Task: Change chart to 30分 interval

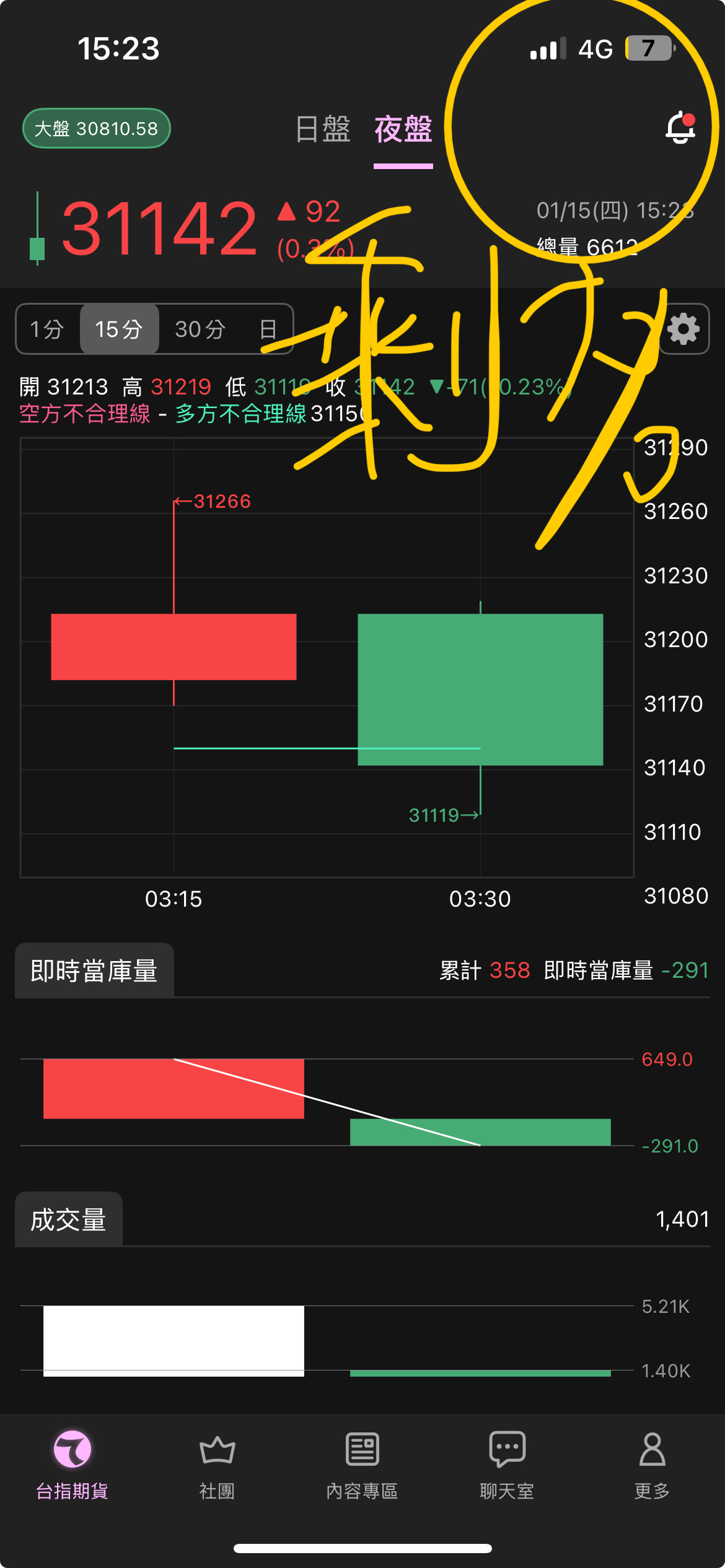Action: coord(200,329)
